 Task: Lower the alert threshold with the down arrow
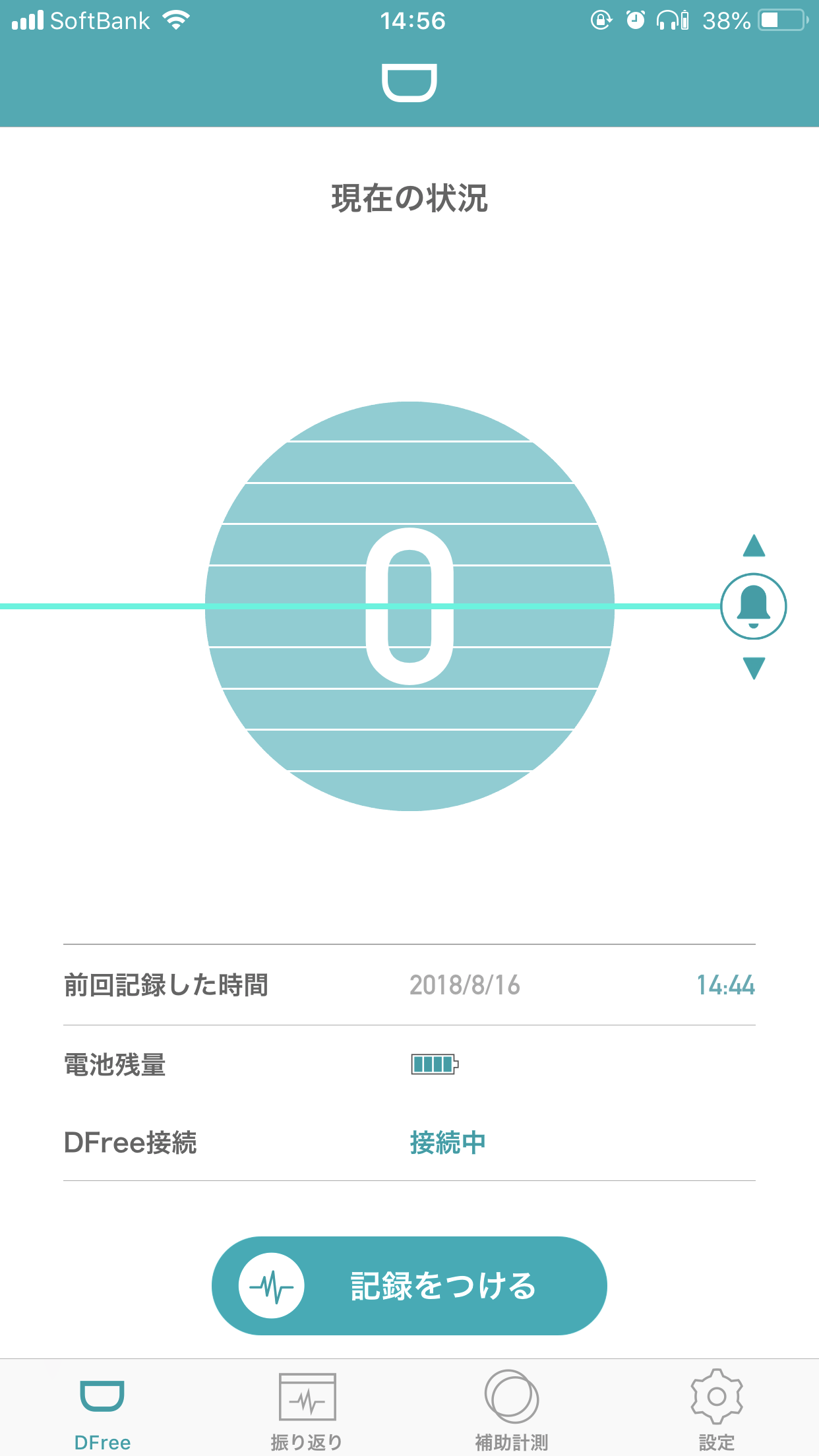[754, 667]
